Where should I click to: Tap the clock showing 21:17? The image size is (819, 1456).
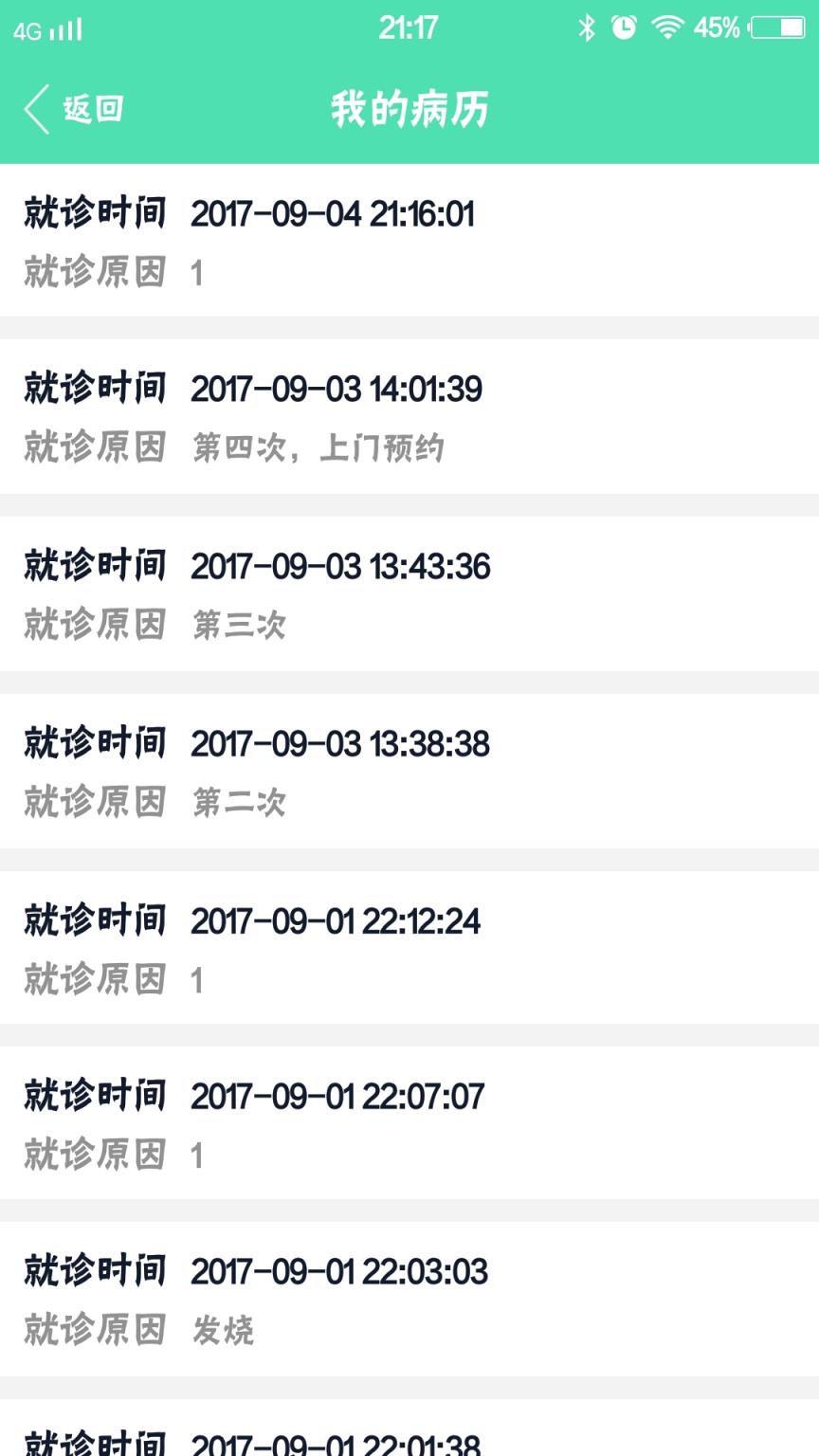tap(409, 28)
